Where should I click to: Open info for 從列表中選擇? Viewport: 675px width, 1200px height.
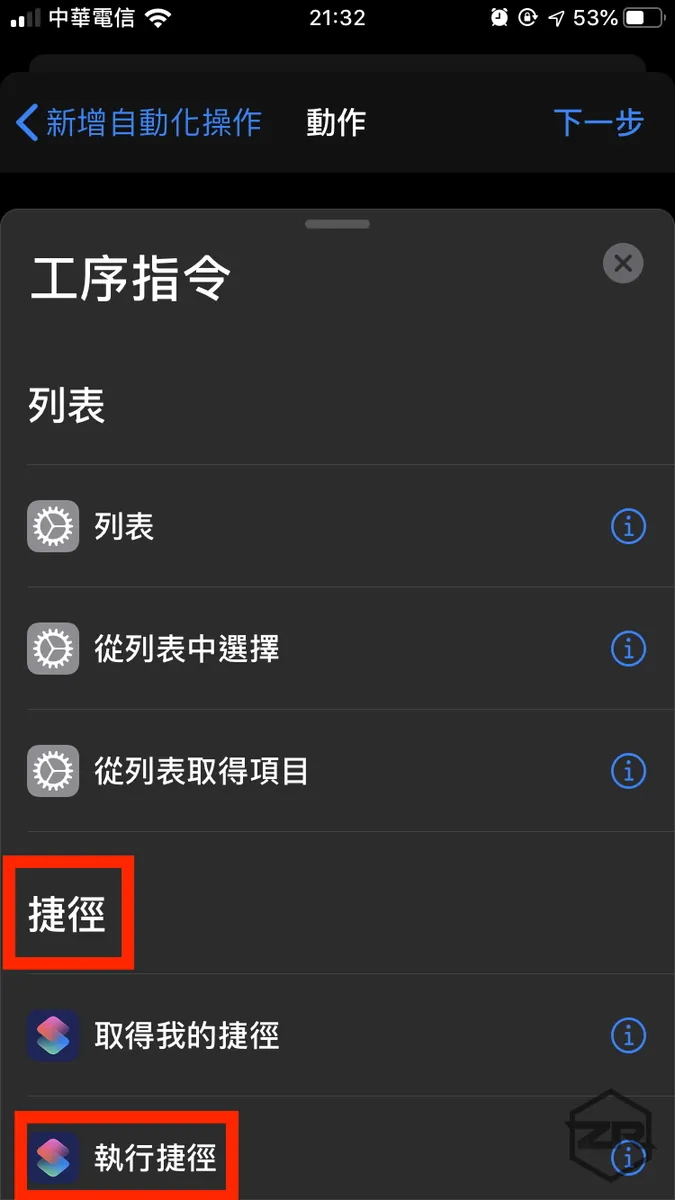628,649
